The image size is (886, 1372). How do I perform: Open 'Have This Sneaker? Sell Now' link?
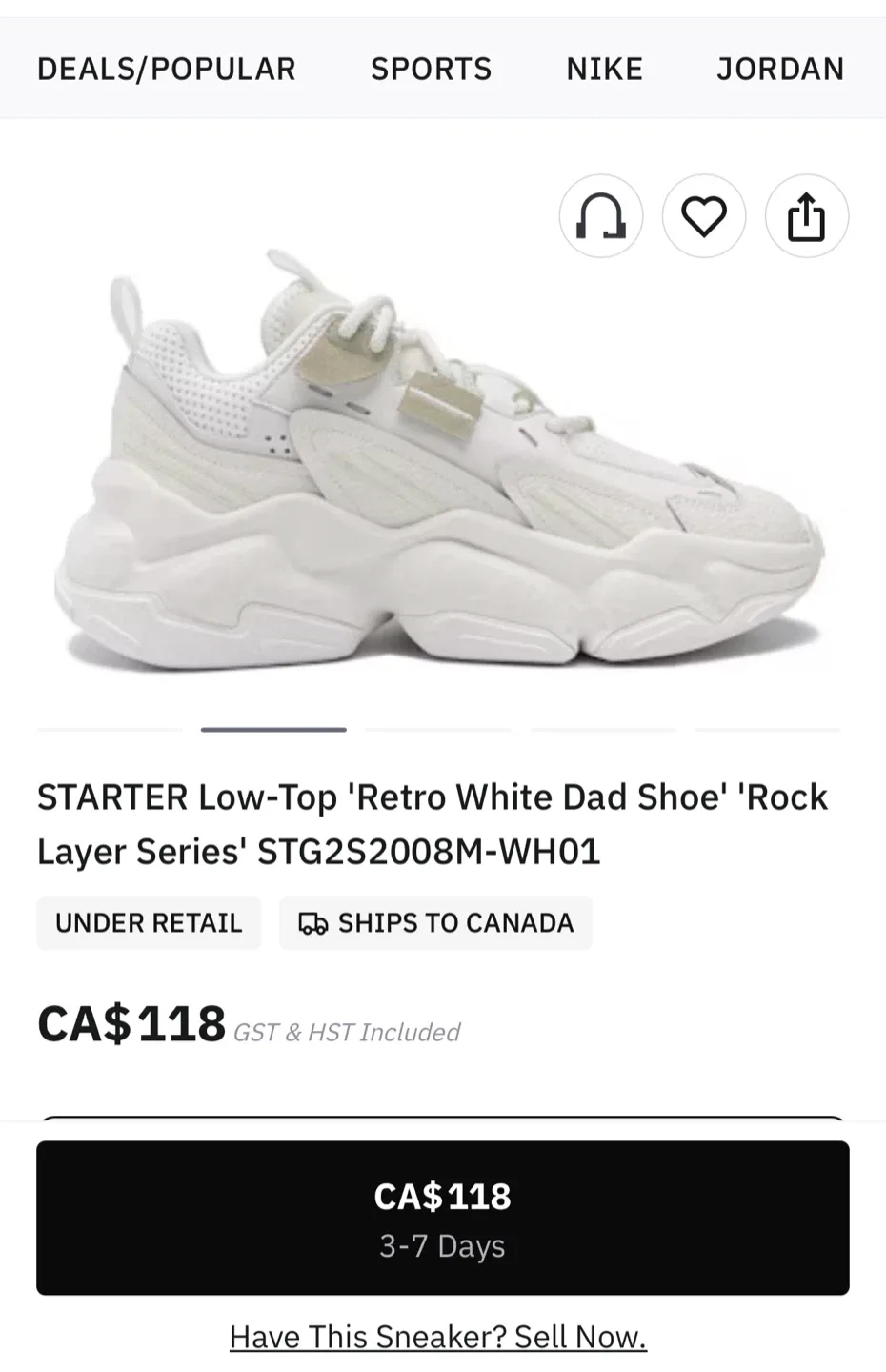click(x=437, y=1336)
